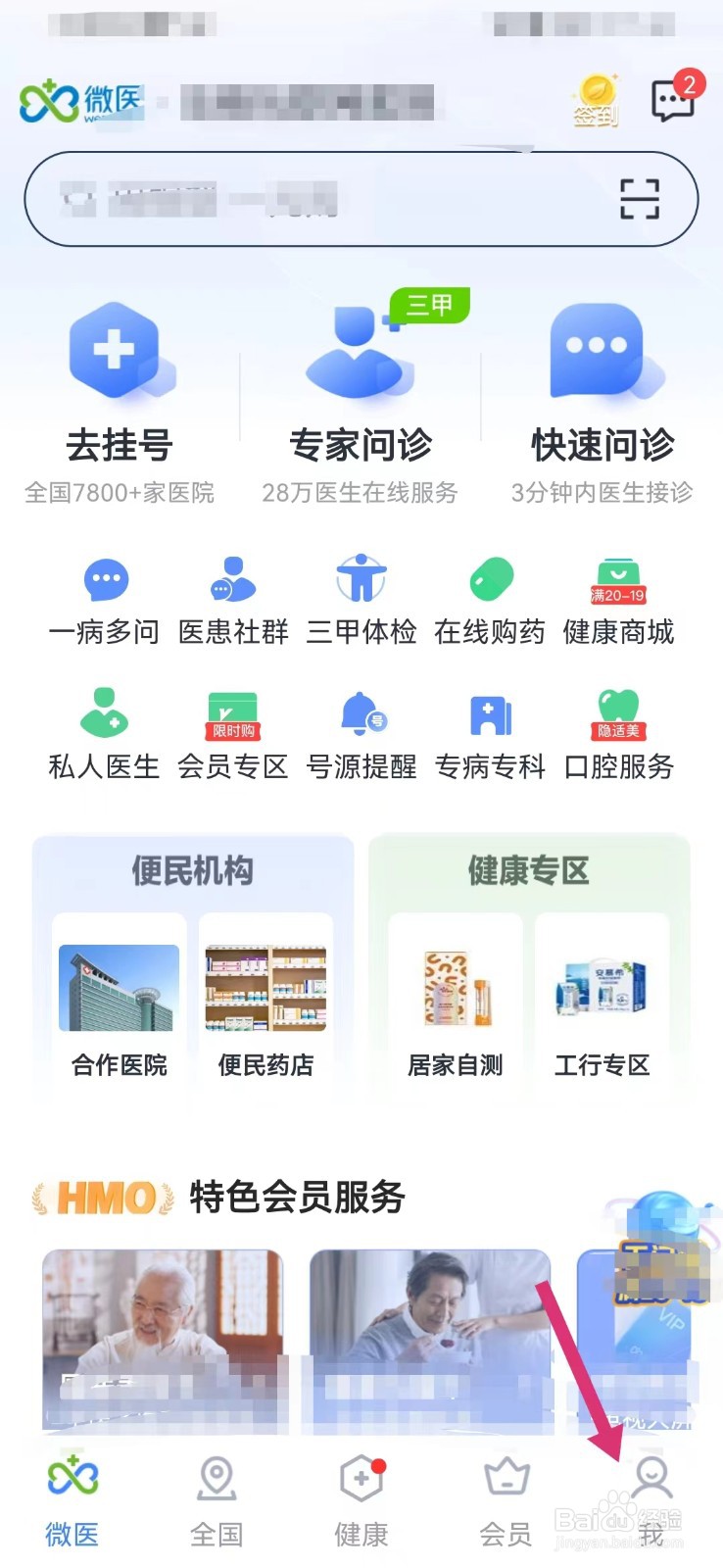Start 快速问诊 quick consultation
Screen dimensions: 723x1568
(x=602, y=404)
